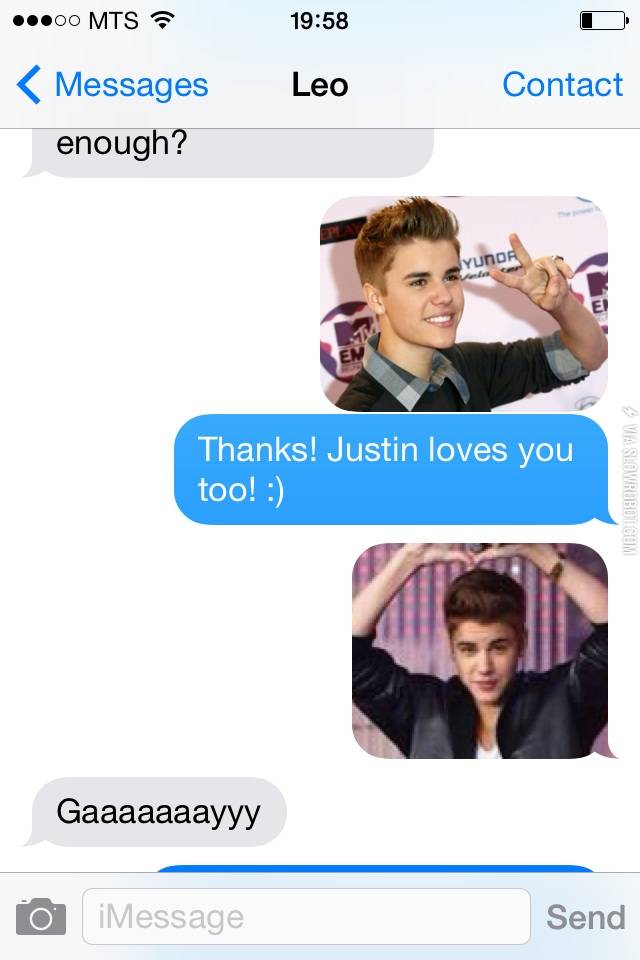640x960 pixels.
Task: View the sent photo with heart hands gesture
Action: (x=480, y=650)
